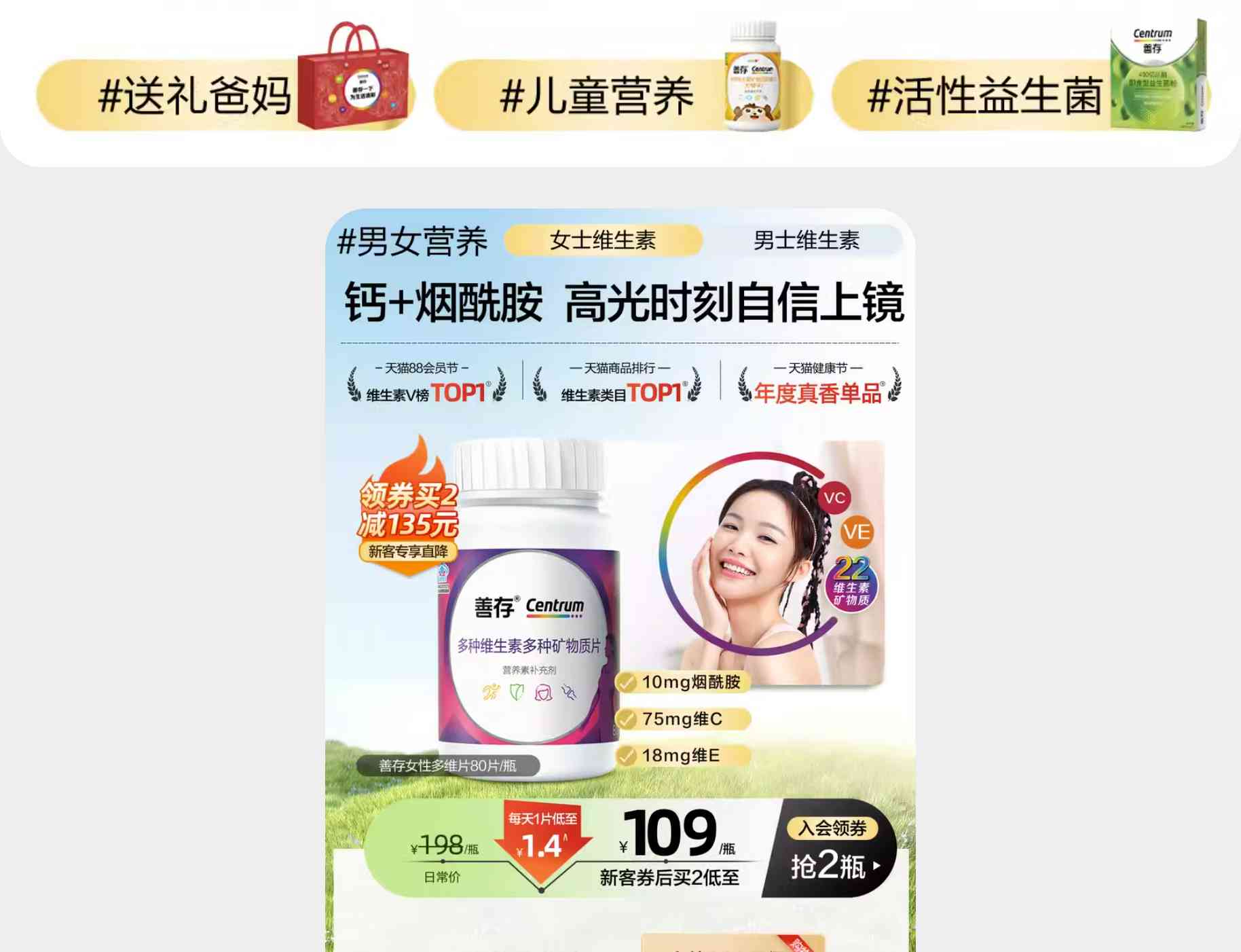
Task: Tap 入会领券 抢2瓶 button
Action: coord(832,849)
